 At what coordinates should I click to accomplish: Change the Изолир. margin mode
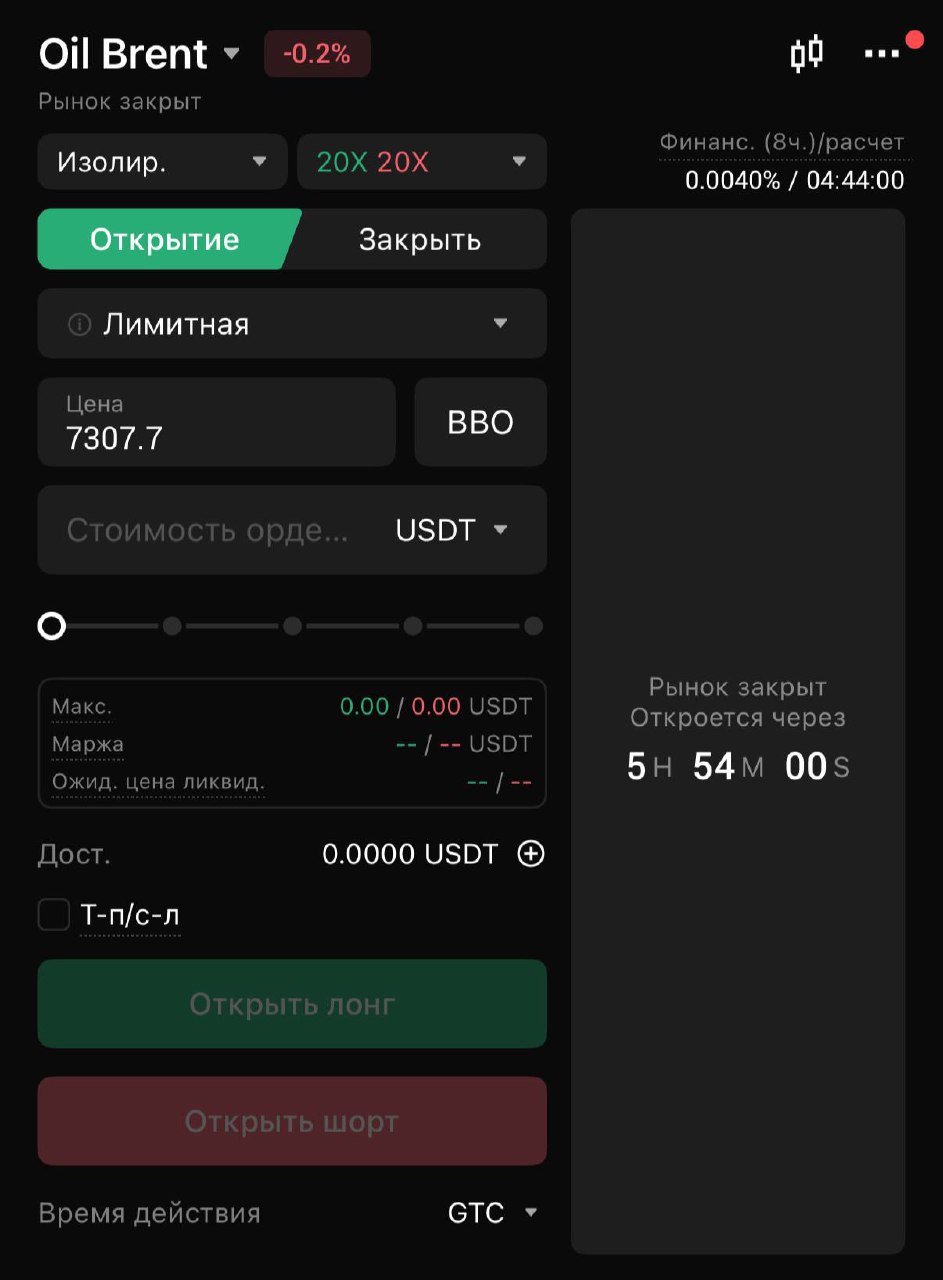tap(162, 162)
